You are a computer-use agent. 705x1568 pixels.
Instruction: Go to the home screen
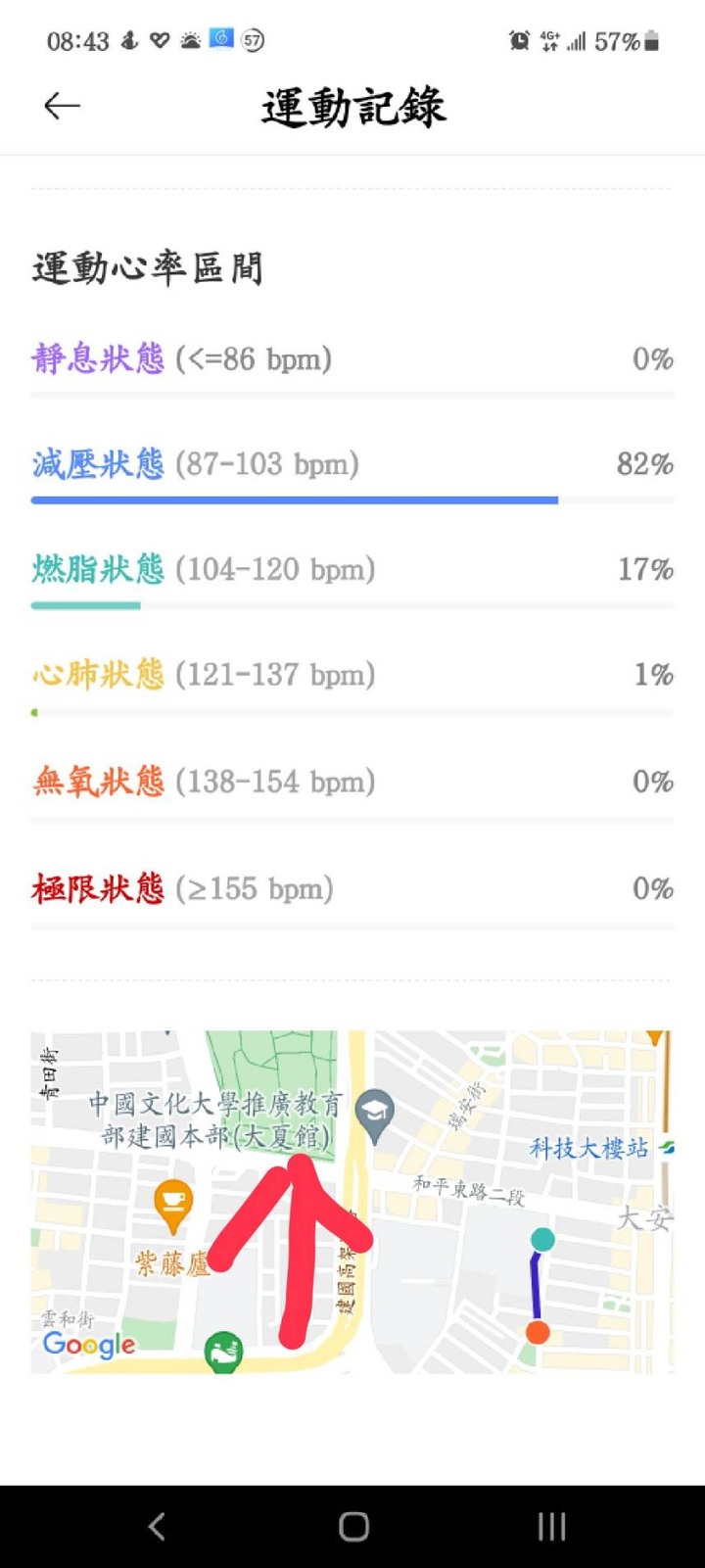coord(353,1526)
